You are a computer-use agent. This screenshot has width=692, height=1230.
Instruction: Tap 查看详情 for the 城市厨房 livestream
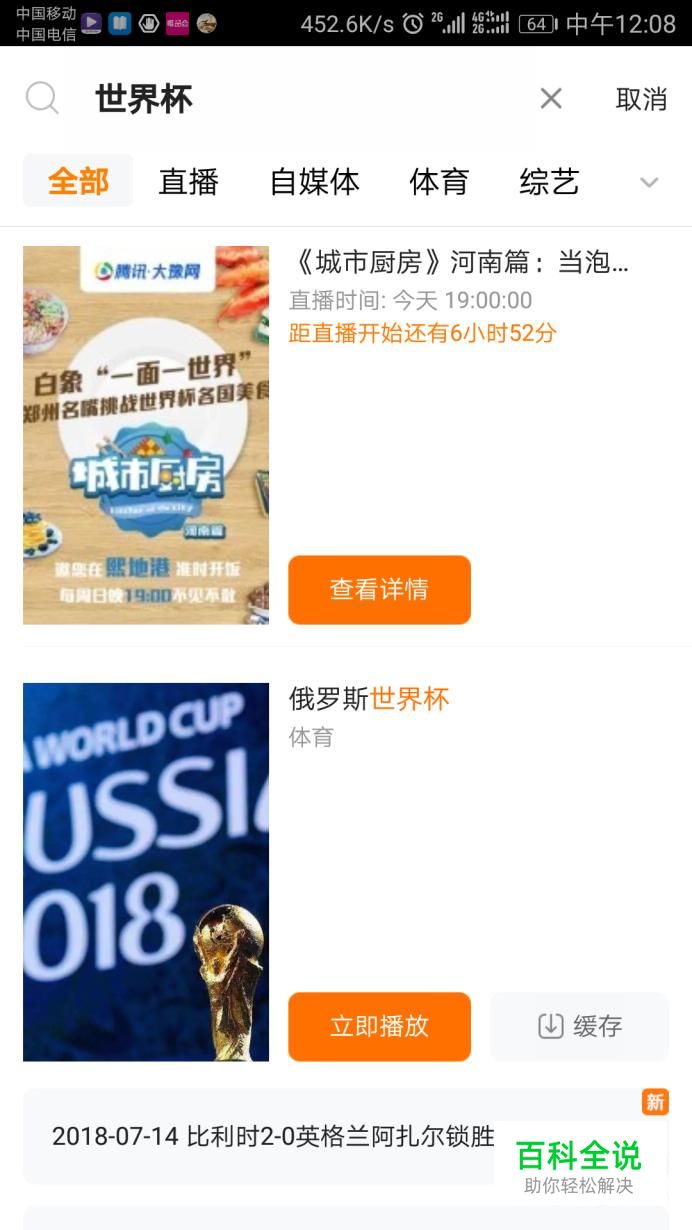pos(379,590)
